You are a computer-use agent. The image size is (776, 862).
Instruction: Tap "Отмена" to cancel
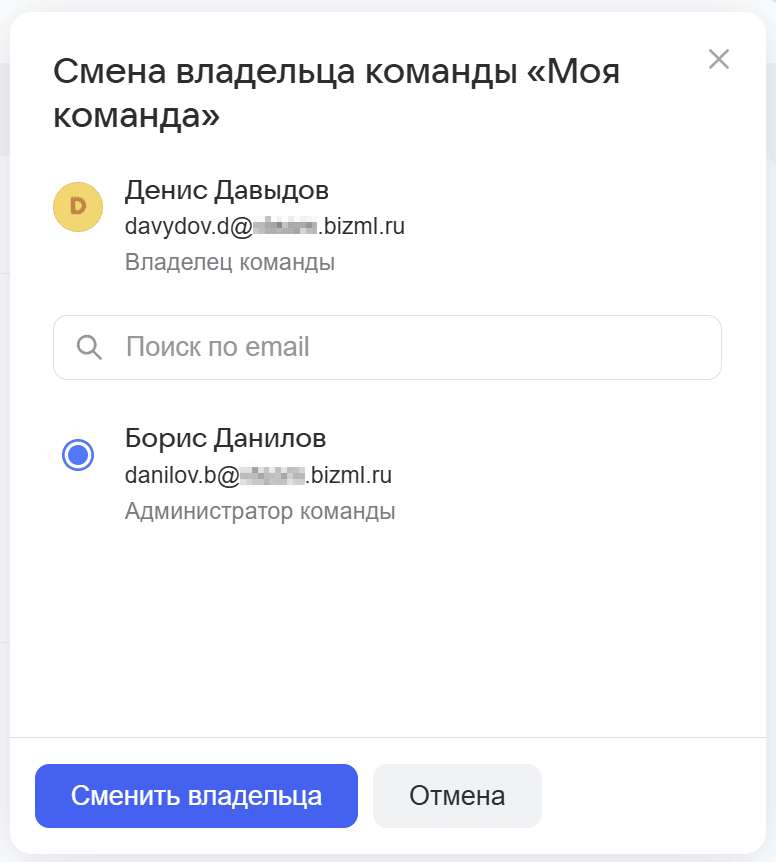pyautogui.click(x=457, y=796)
